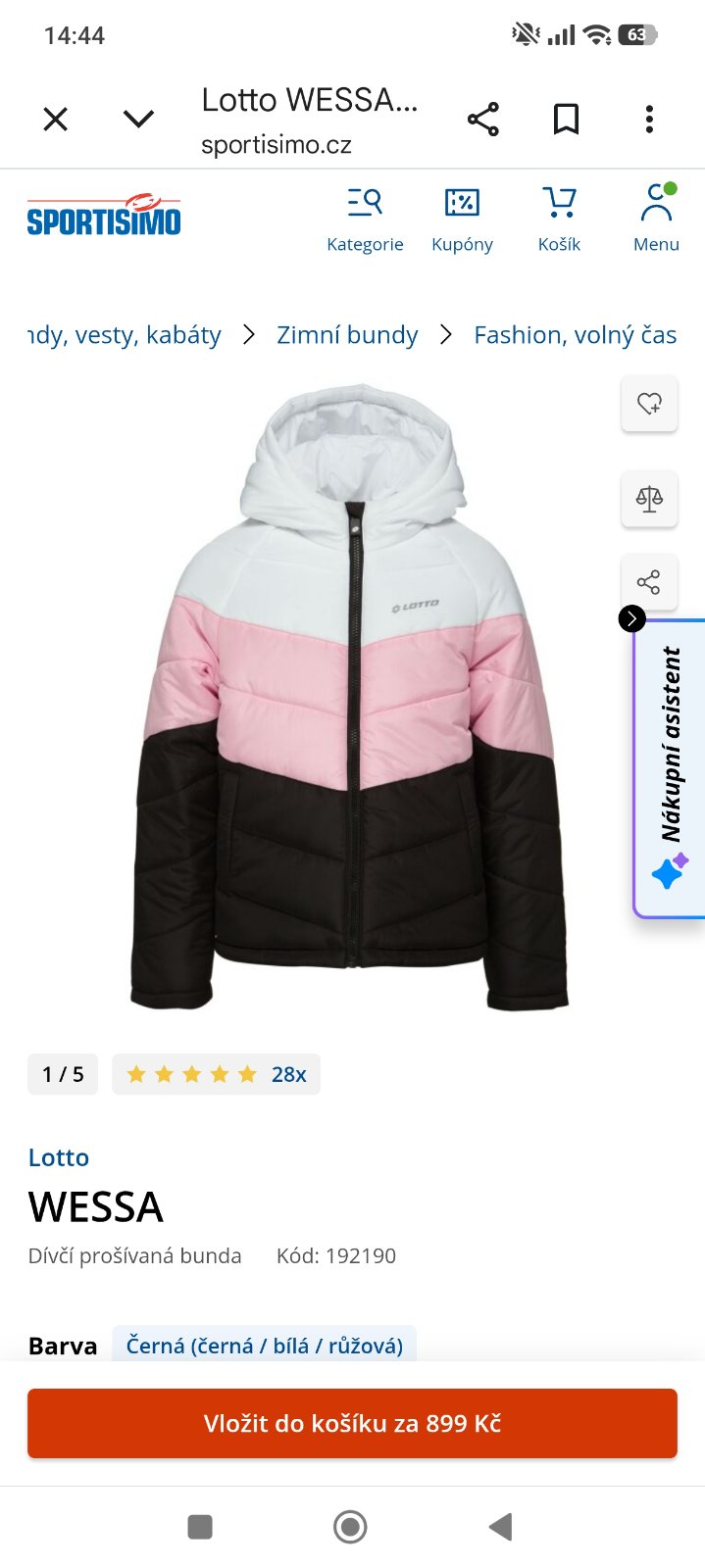705x1568 pixels.
Task: Open the Kategorie search menu
Action: click(365, 220)
